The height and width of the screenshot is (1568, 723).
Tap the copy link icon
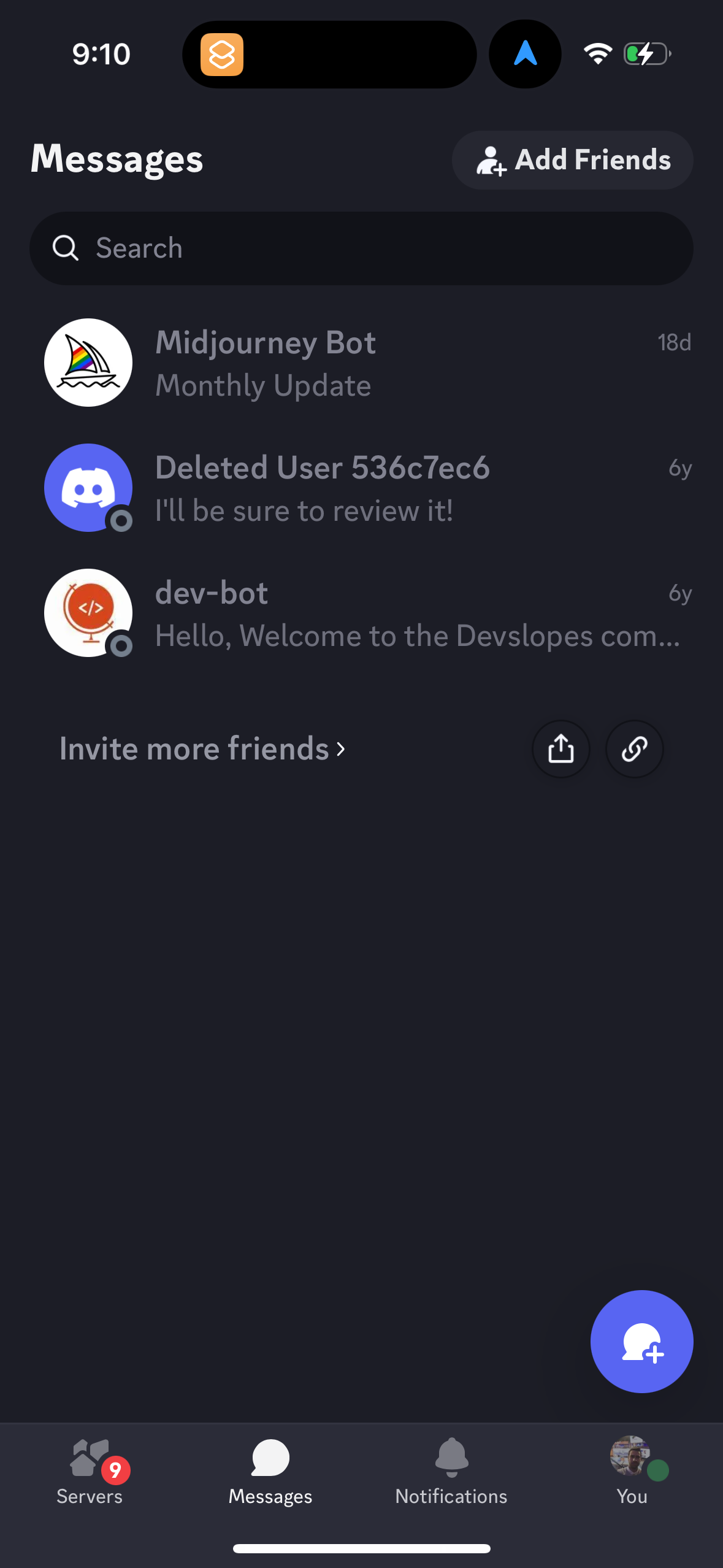click(634, 748)
